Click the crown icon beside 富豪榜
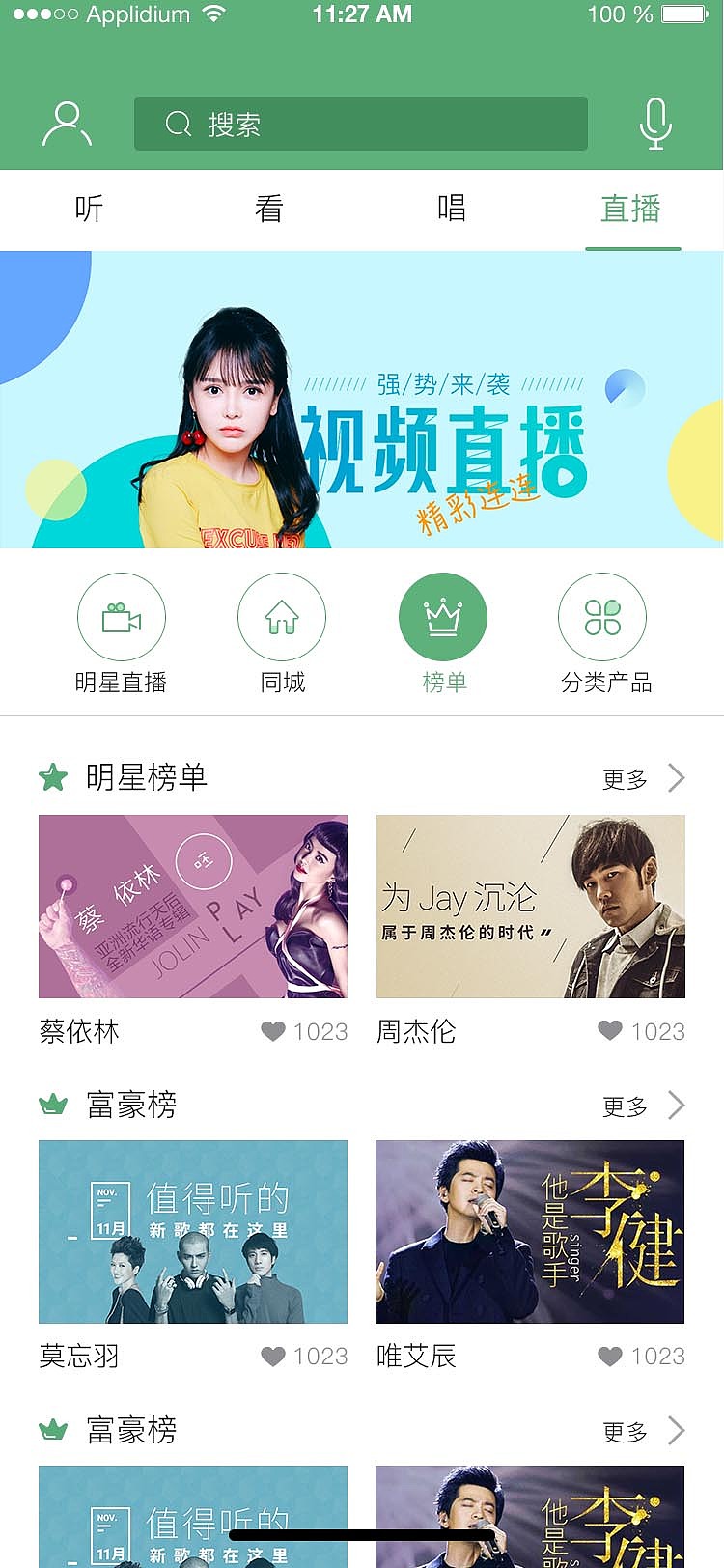Screen dimensions: 724x1568 point(51,1104)
